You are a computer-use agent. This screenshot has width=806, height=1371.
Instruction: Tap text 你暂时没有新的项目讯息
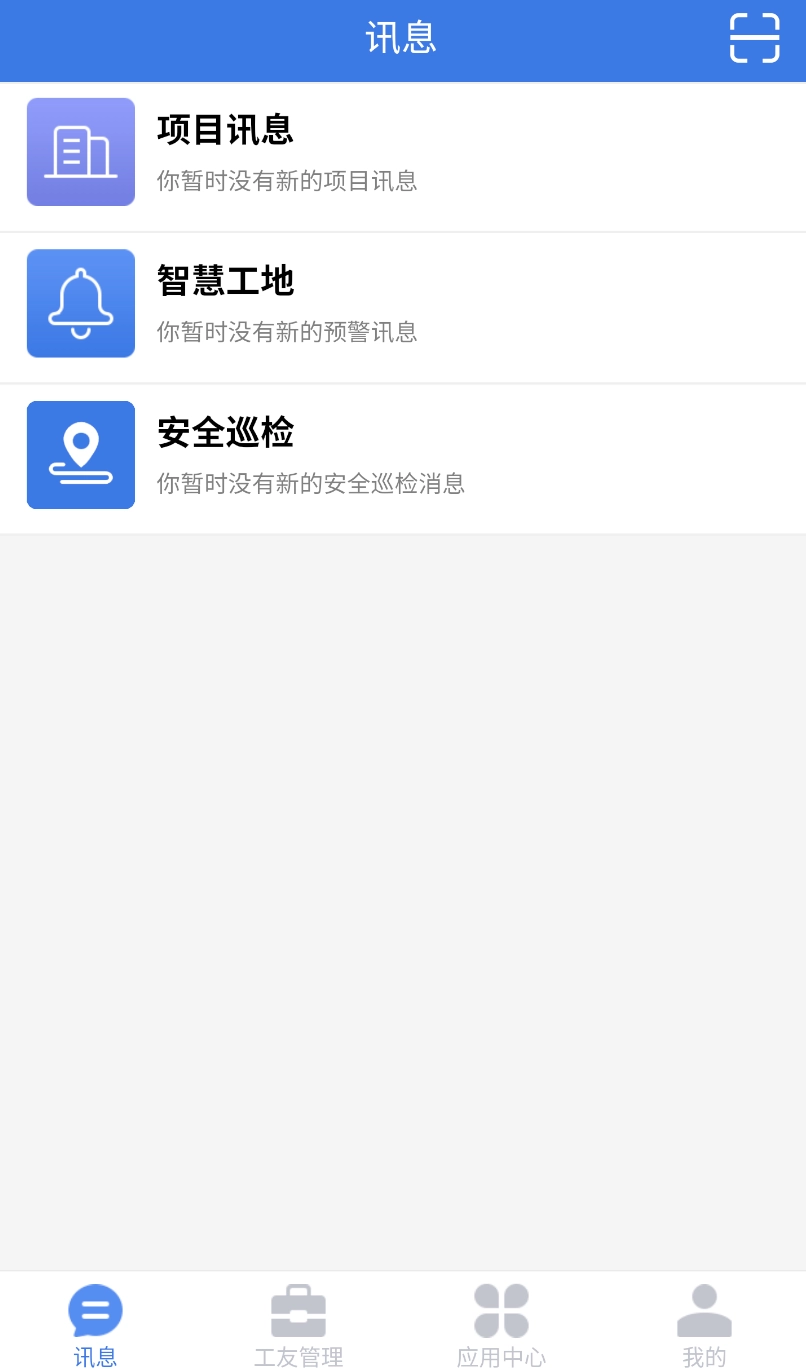click(x=287, y=181)
